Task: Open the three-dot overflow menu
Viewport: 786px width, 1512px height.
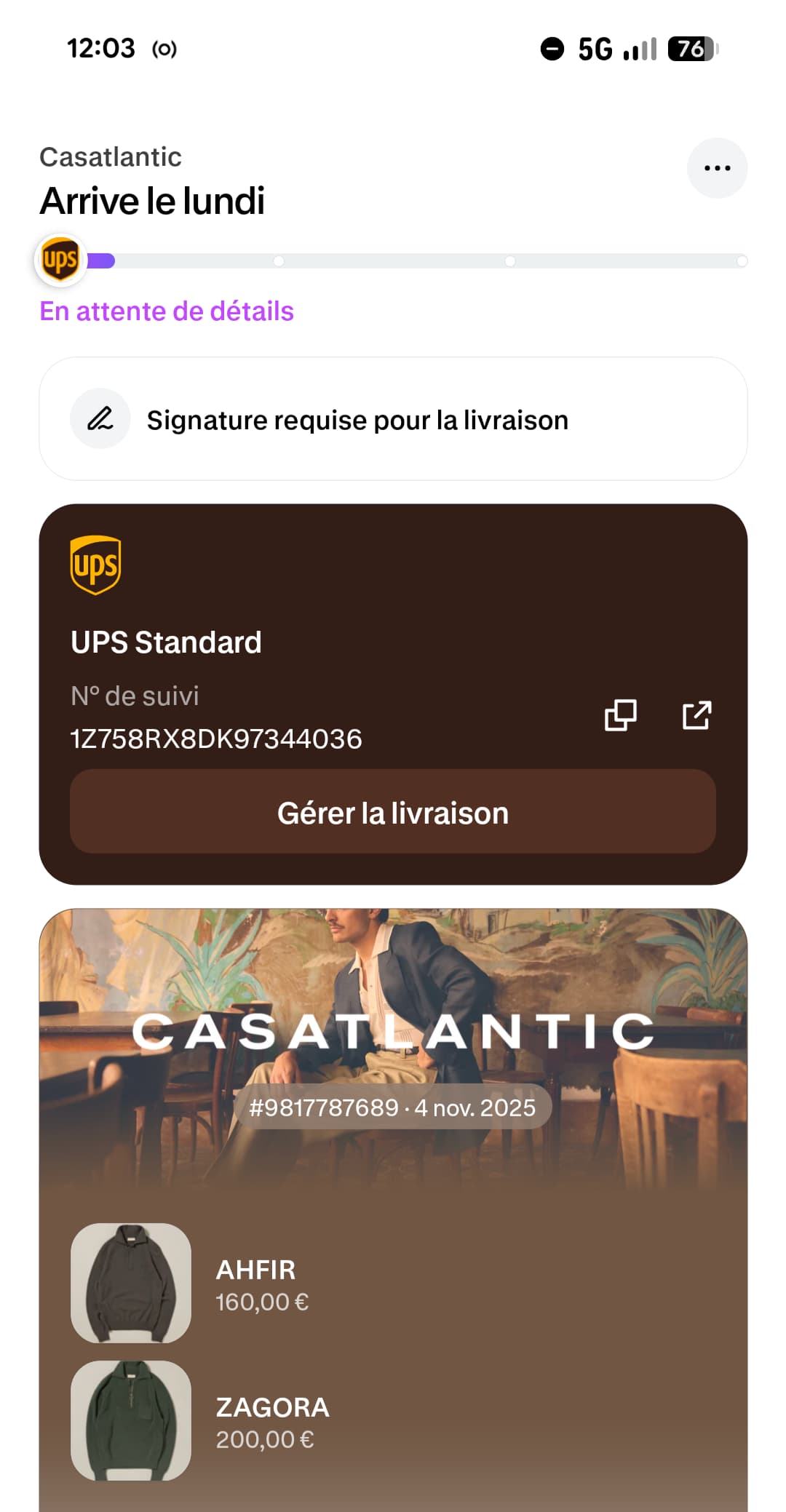Action: (717, 168)
